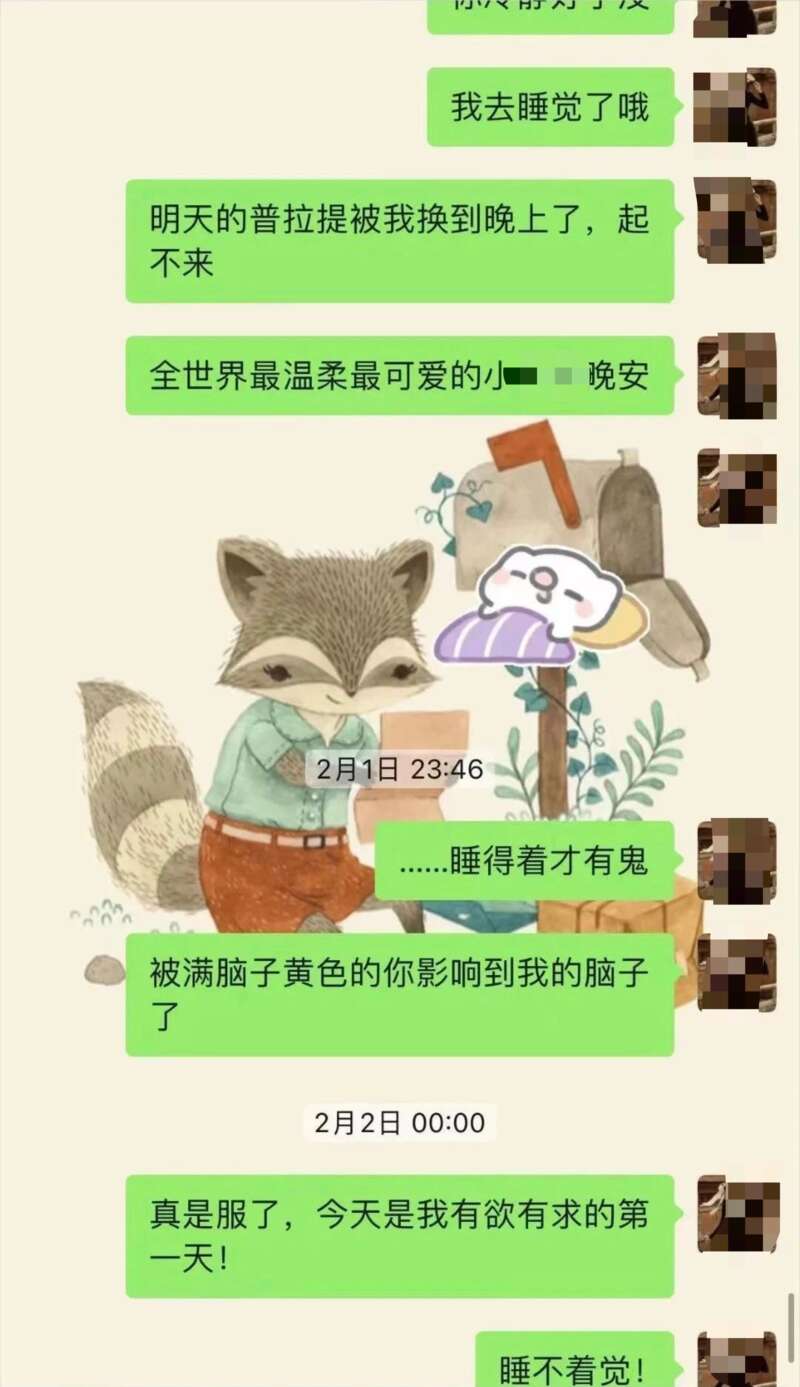Tap avatar next to "真是服了" message

click(736, 1214)
